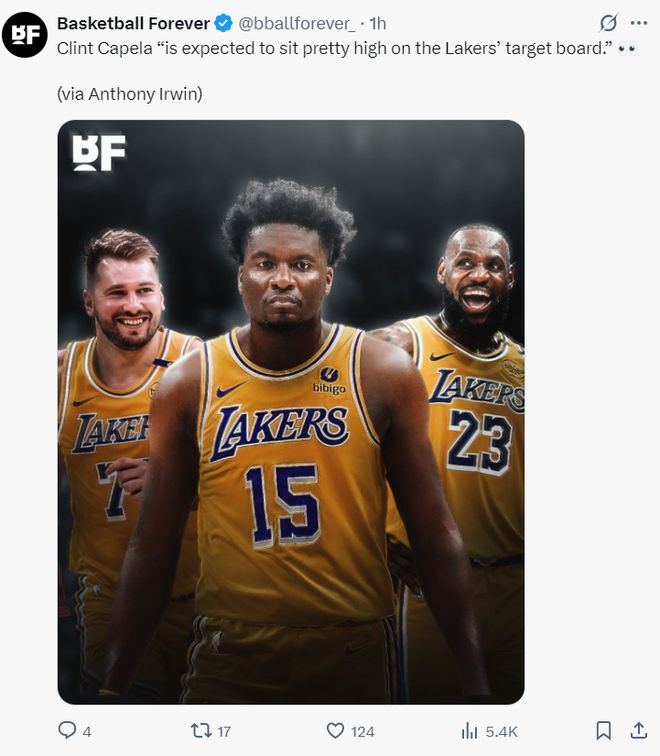This screenshot has width=660, height=756.
Task: Like the Basketball Forever post
Action: click(336, 731)
